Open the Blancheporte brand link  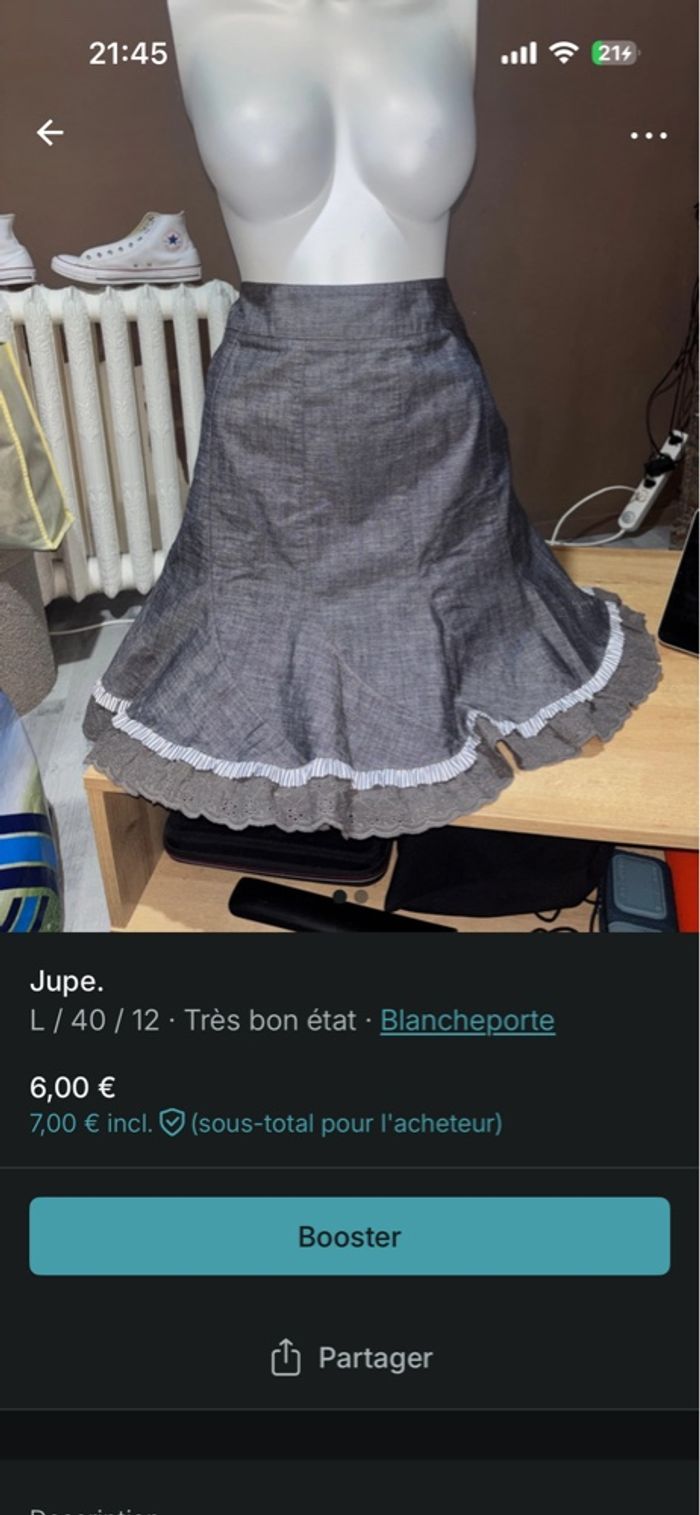click(467, 1020)
